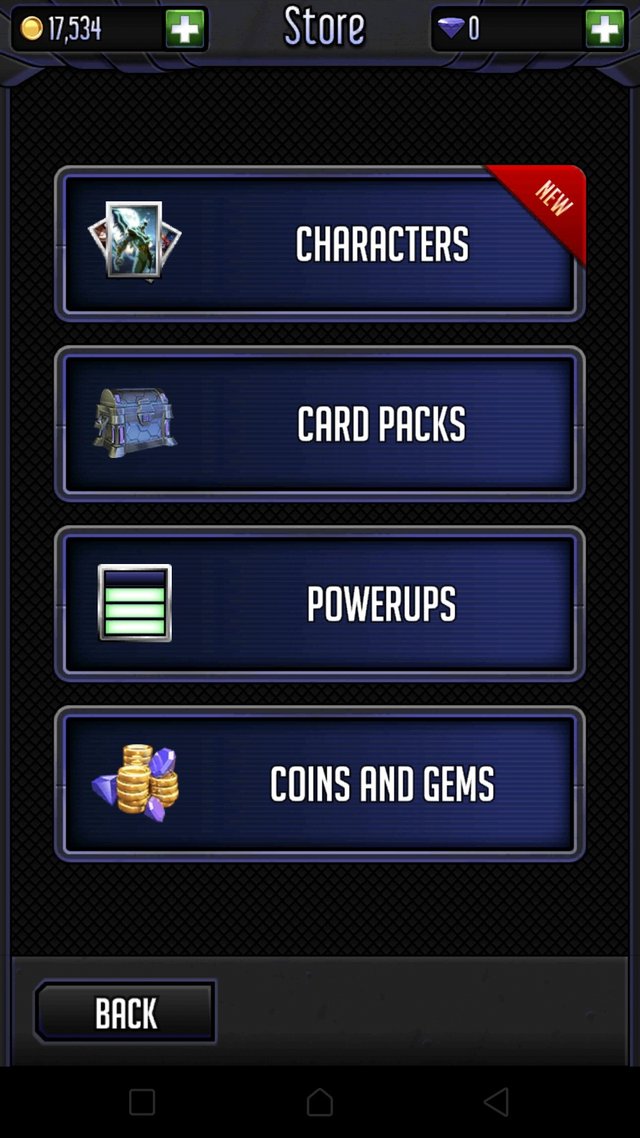
Task: Add more gems with the plus button
Action: 605,28
